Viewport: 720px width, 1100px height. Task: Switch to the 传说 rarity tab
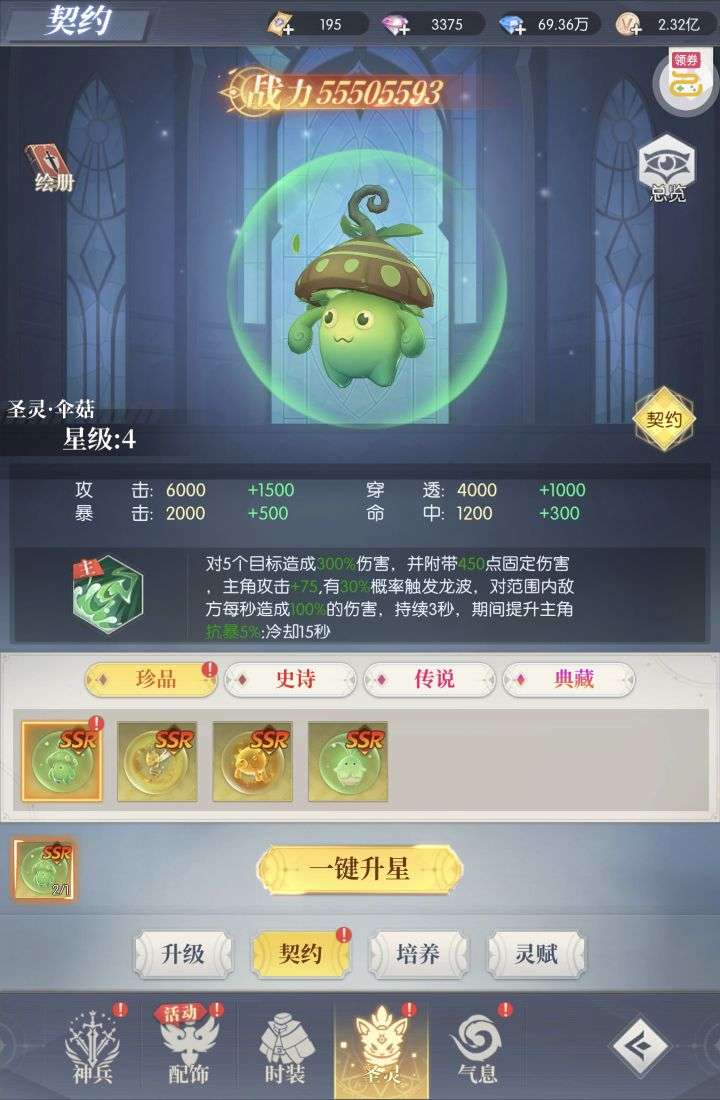pyautogui.click(x=433, y=680)
